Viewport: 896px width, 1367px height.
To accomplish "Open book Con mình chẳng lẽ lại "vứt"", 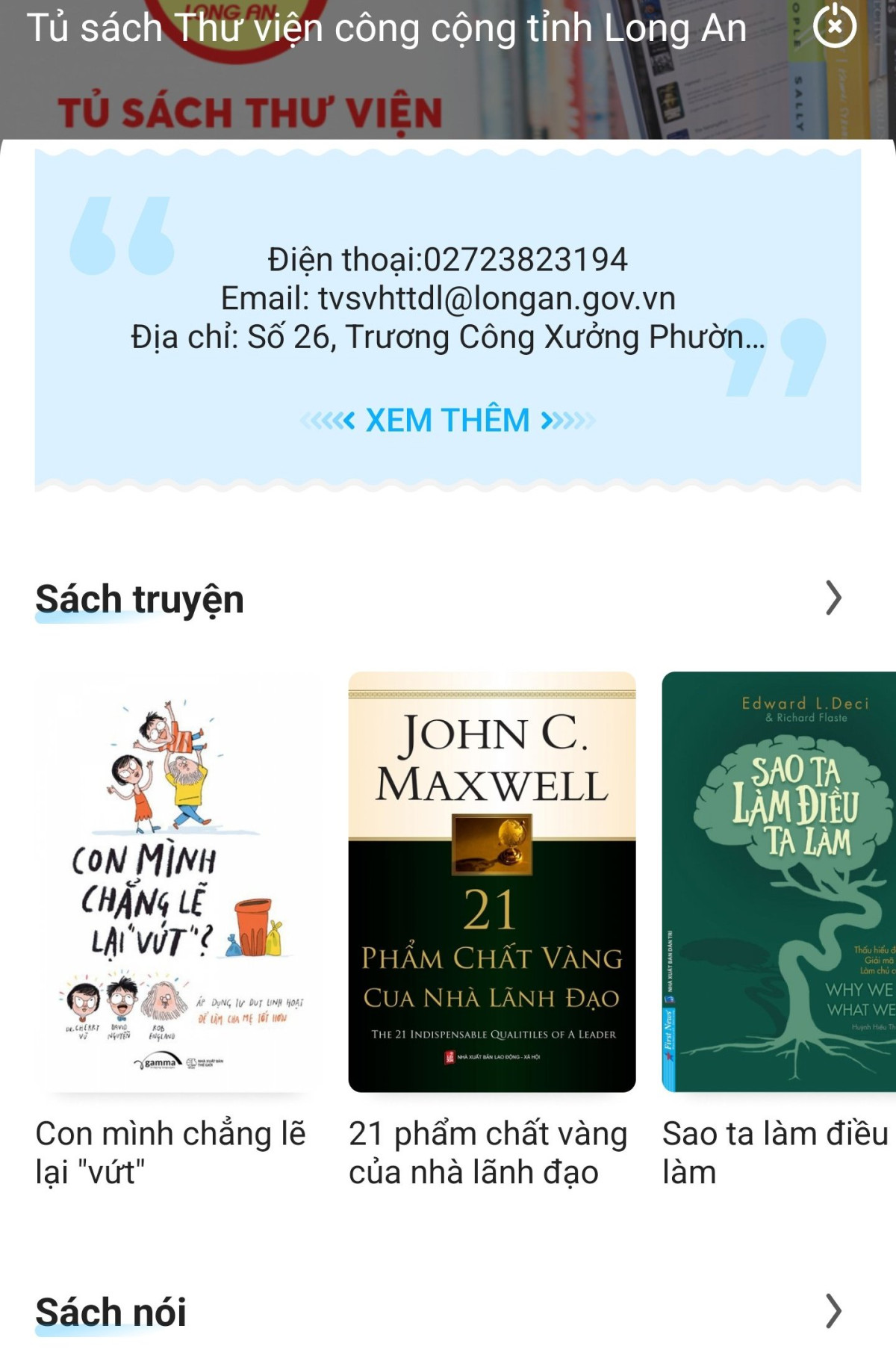I will [178, 881].
